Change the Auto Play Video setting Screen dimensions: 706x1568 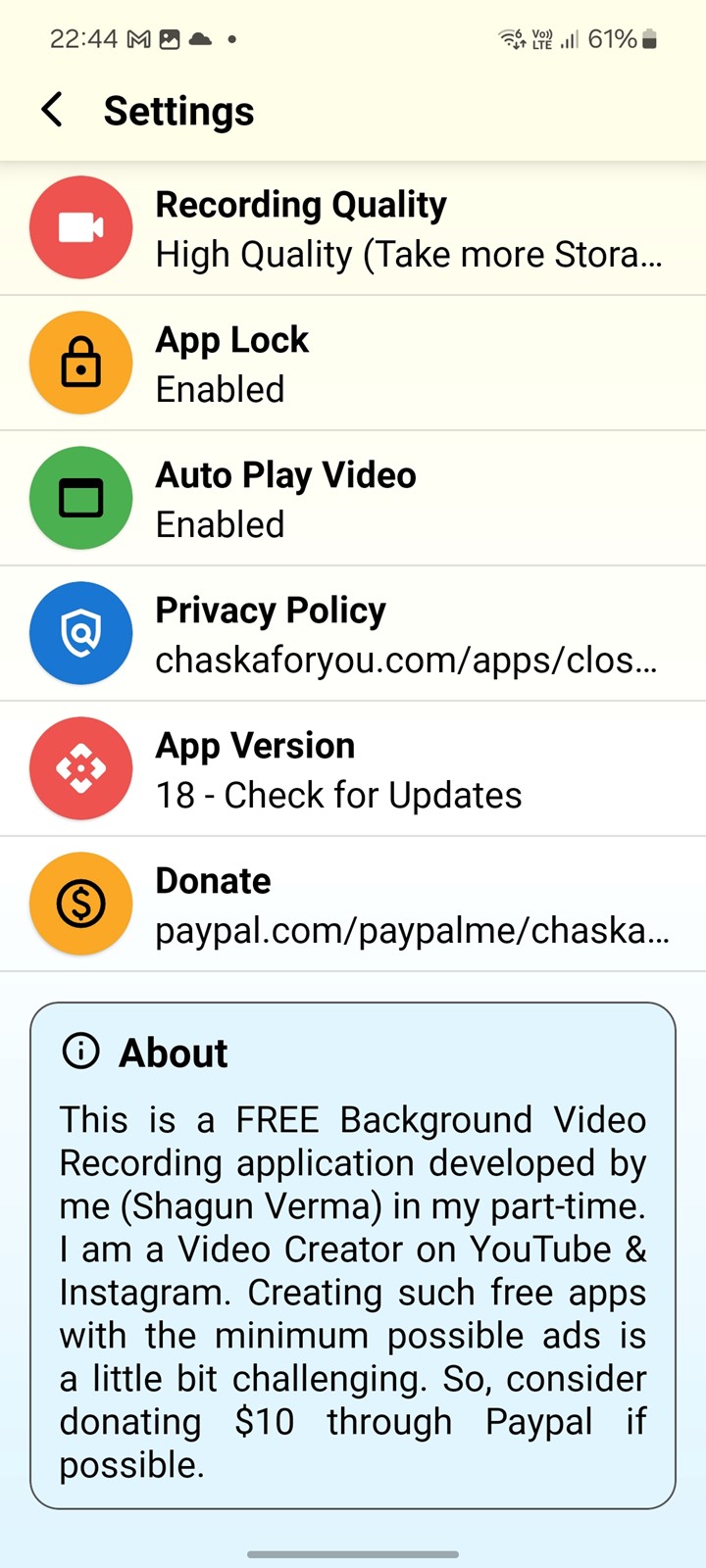[353, 498]
